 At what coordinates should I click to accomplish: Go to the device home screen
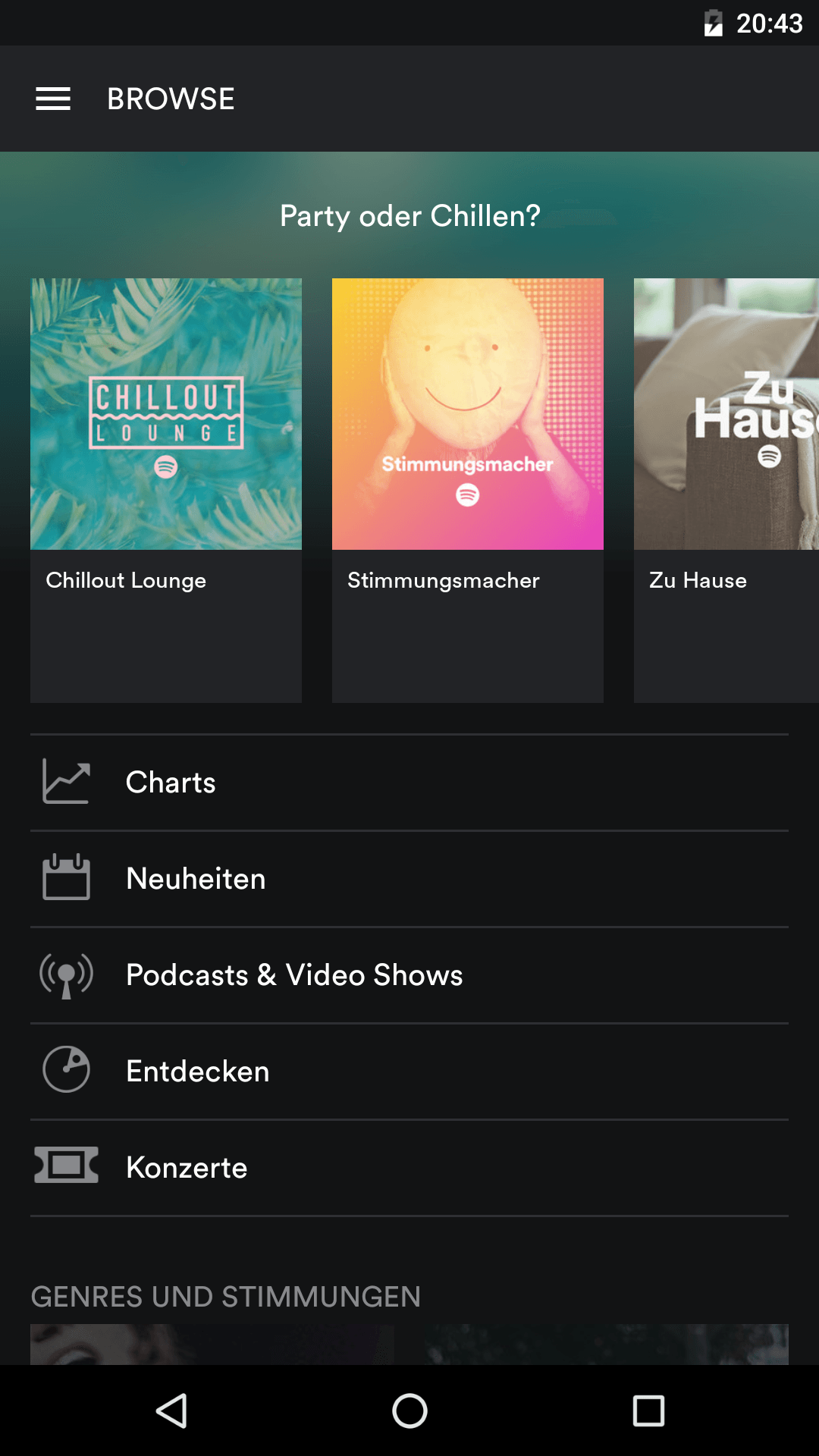pos(409,1411)
